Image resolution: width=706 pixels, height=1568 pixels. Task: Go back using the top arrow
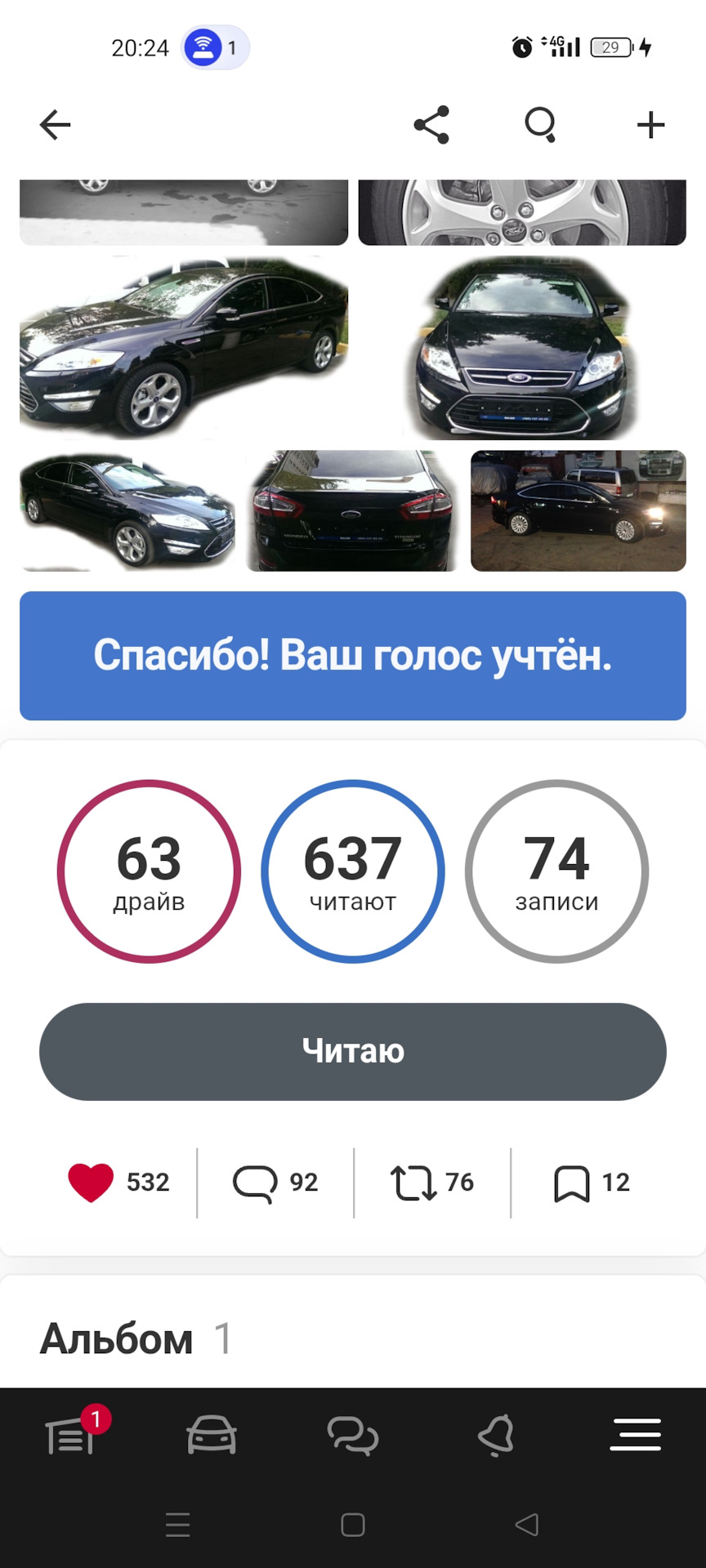point(56,125)
